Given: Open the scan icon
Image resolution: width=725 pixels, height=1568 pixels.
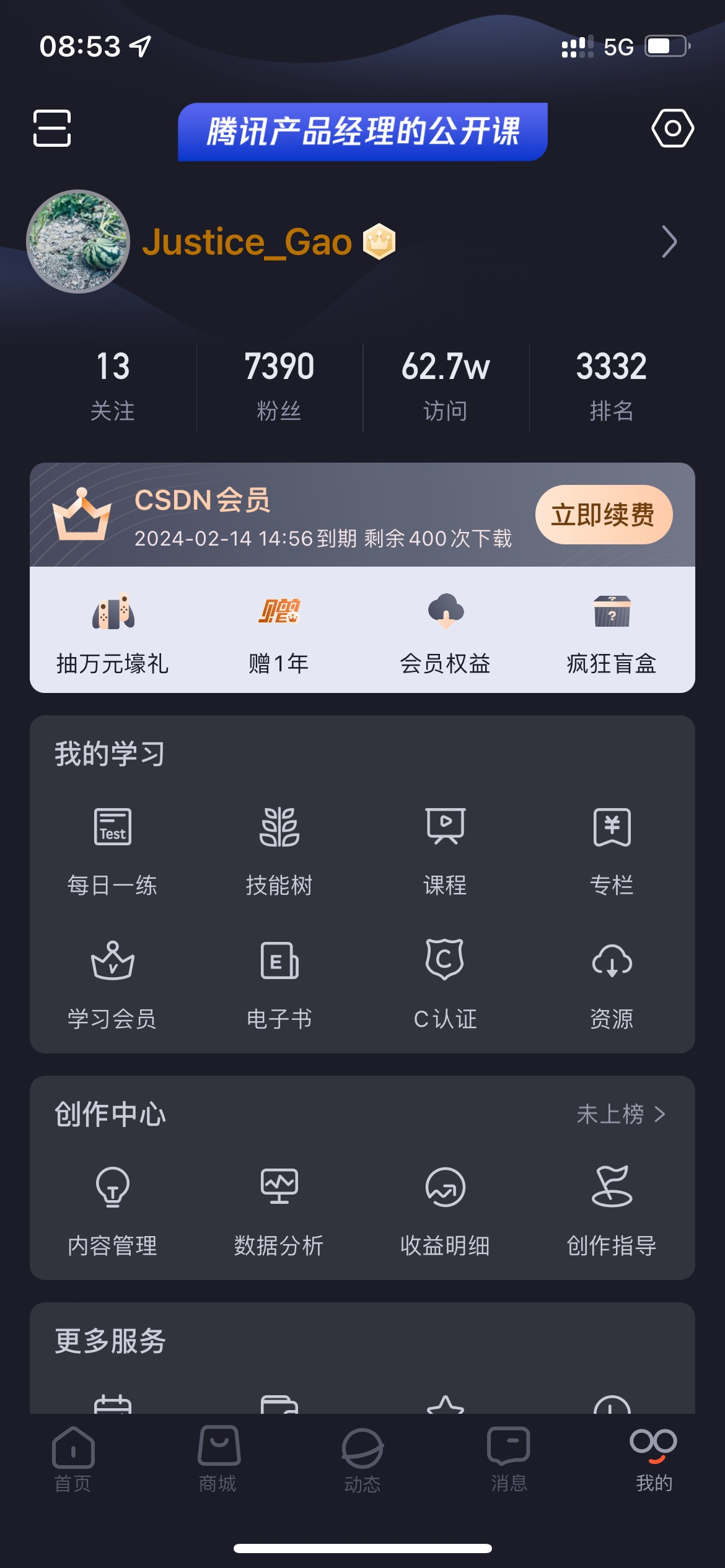Looking at the screenshot, I should (x=52, y=128).
